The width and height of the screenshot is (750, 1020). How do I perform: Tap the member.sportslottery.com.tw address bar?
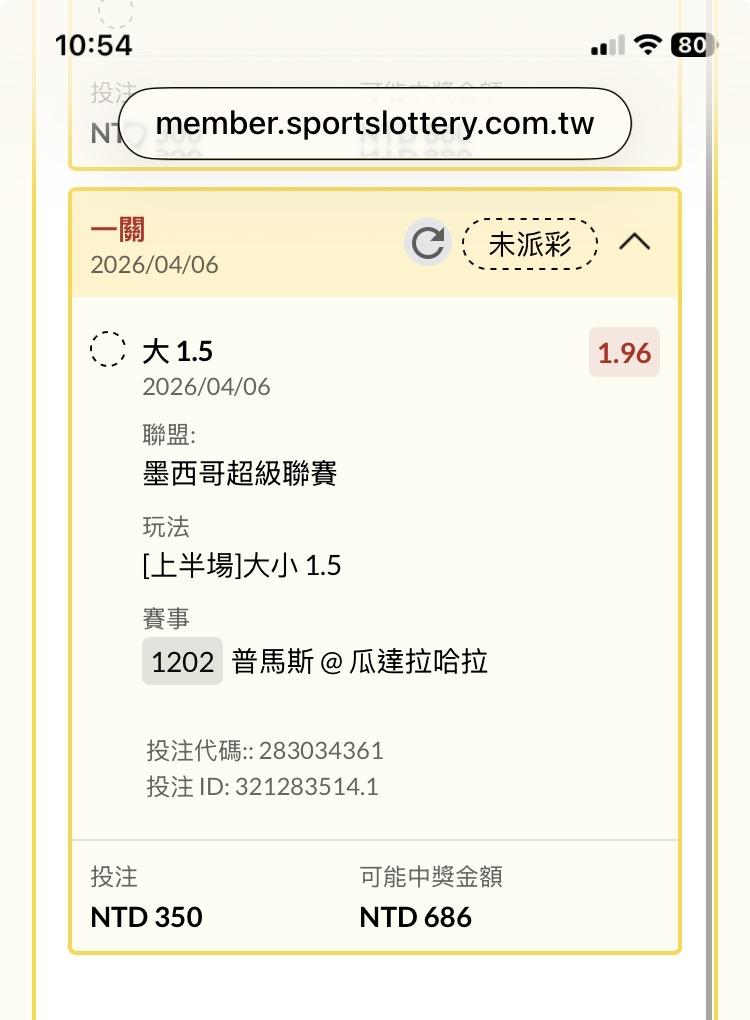375,124
